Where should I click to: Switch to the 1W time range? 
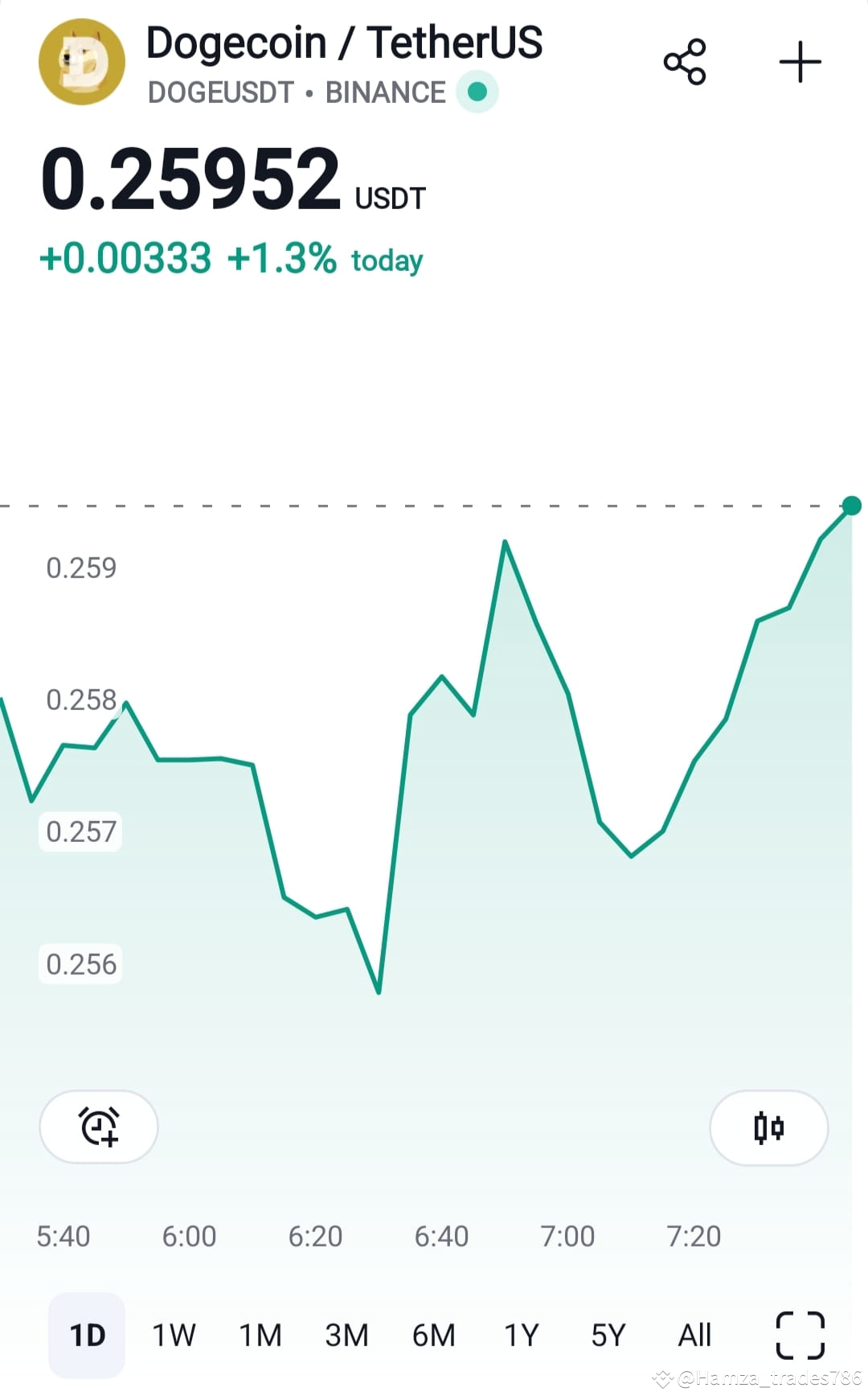(174, 1336)
